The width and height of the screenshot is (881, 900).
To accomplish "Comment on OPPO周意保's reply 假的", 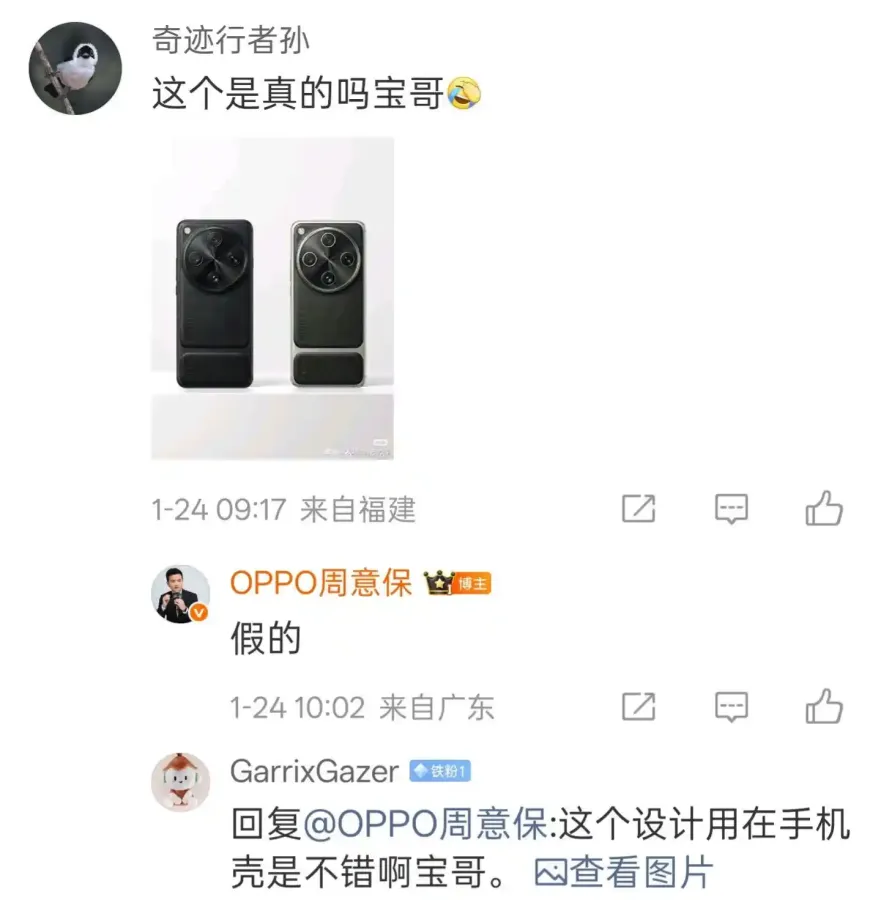I will (x=731, y=707).
